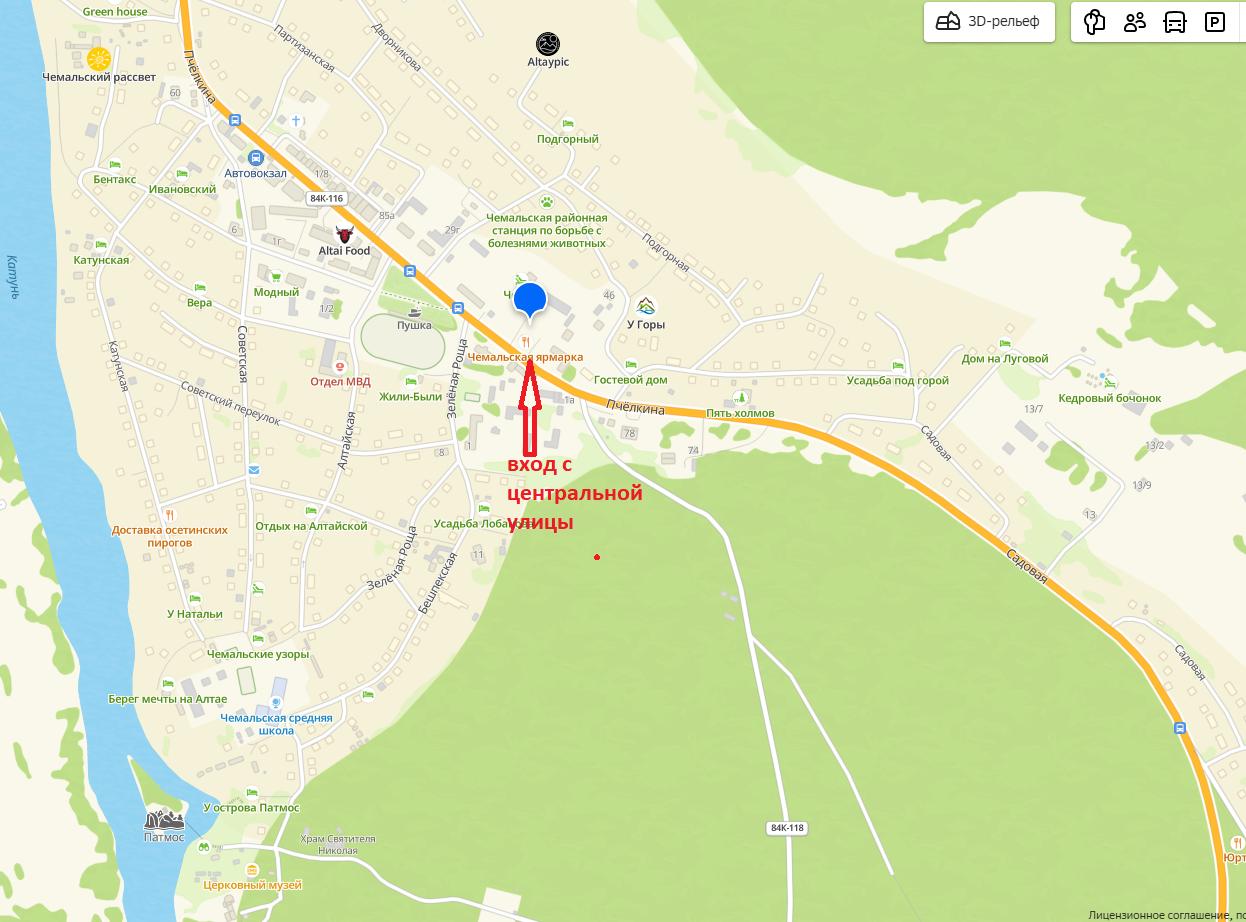The width and height of the screenshot is (1246, 922).
Task: Open the Кедровый бочонок place marker
Action: [1103, 379]
